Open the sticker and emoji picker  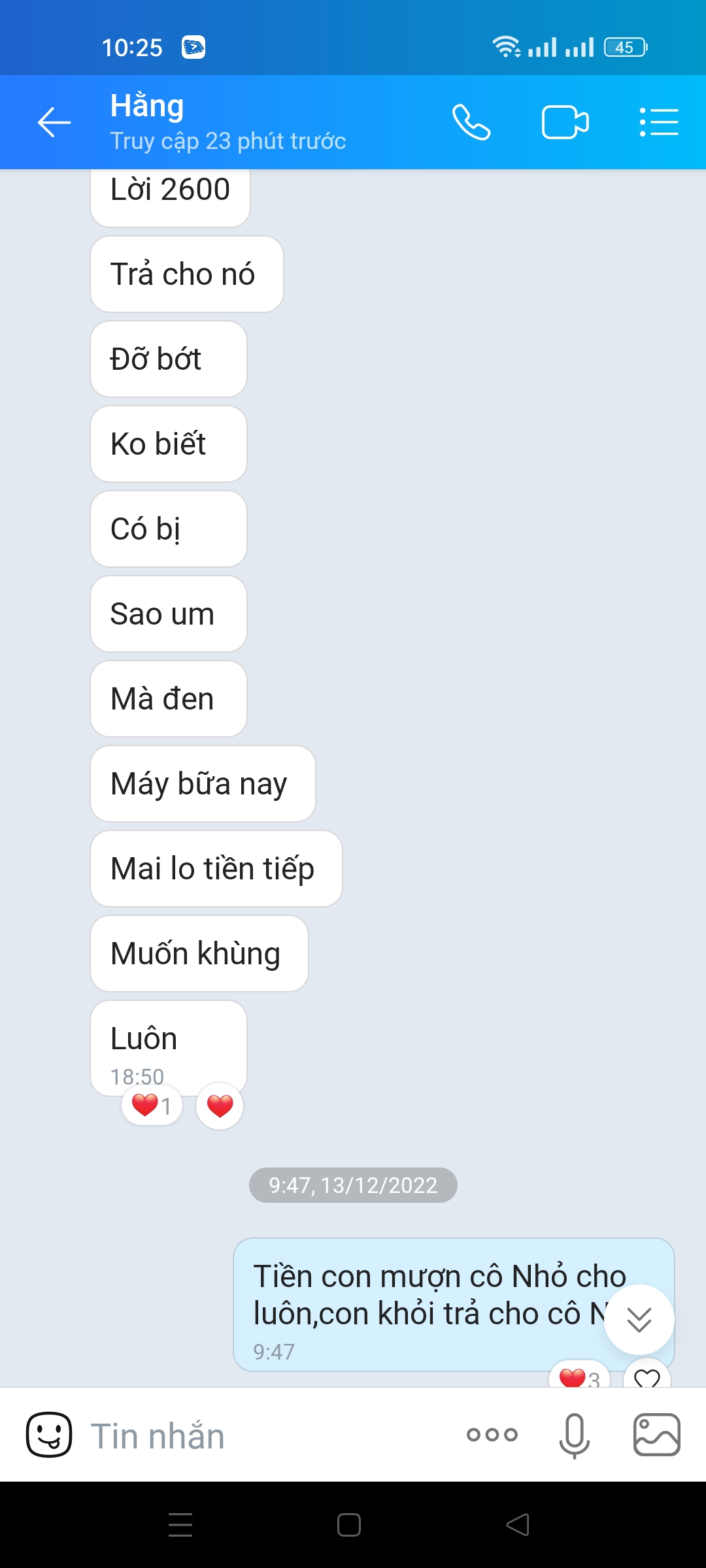pyautogui.click(x=49, y=1435)
